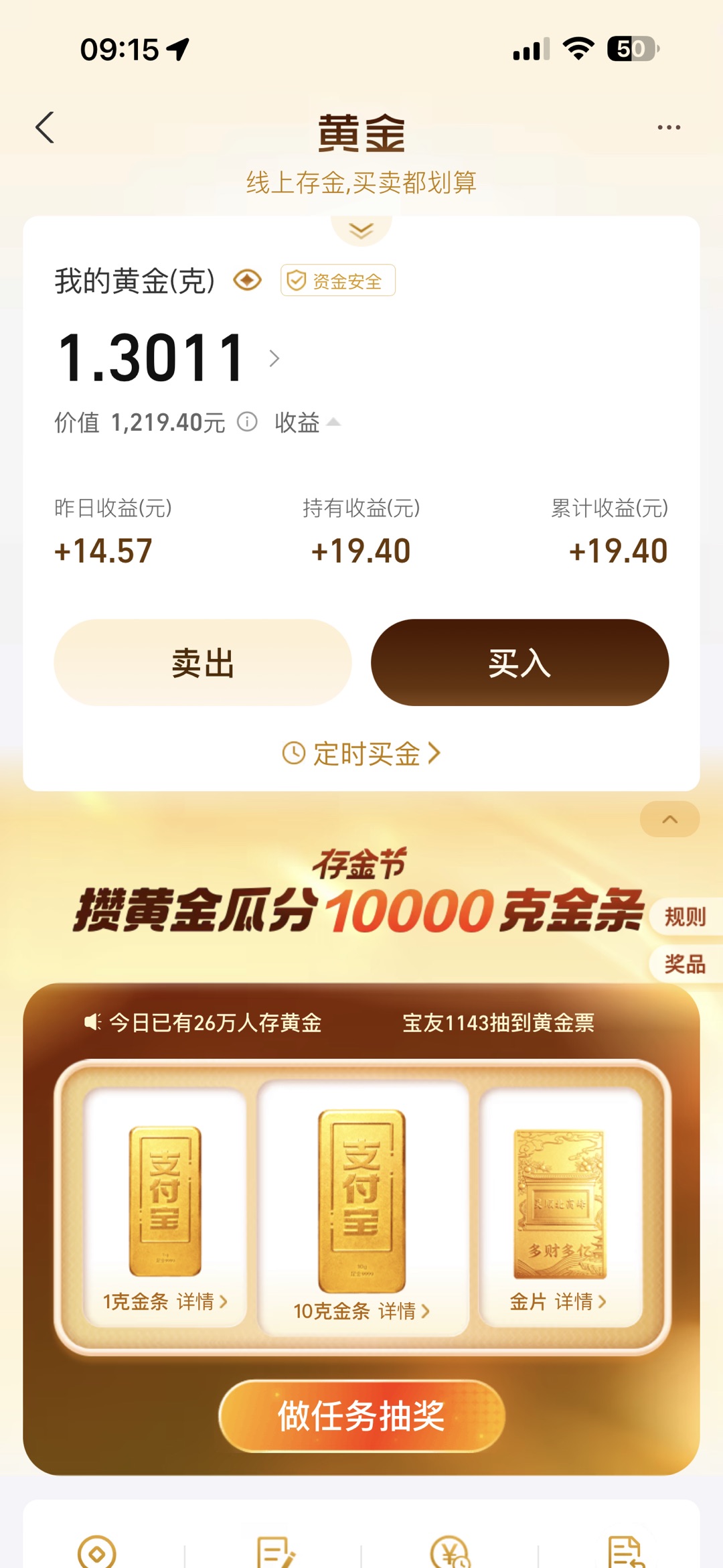Collapse the 存金节 promotion banner
This screenshot has height=1568, width=723.
click(669, 819)
